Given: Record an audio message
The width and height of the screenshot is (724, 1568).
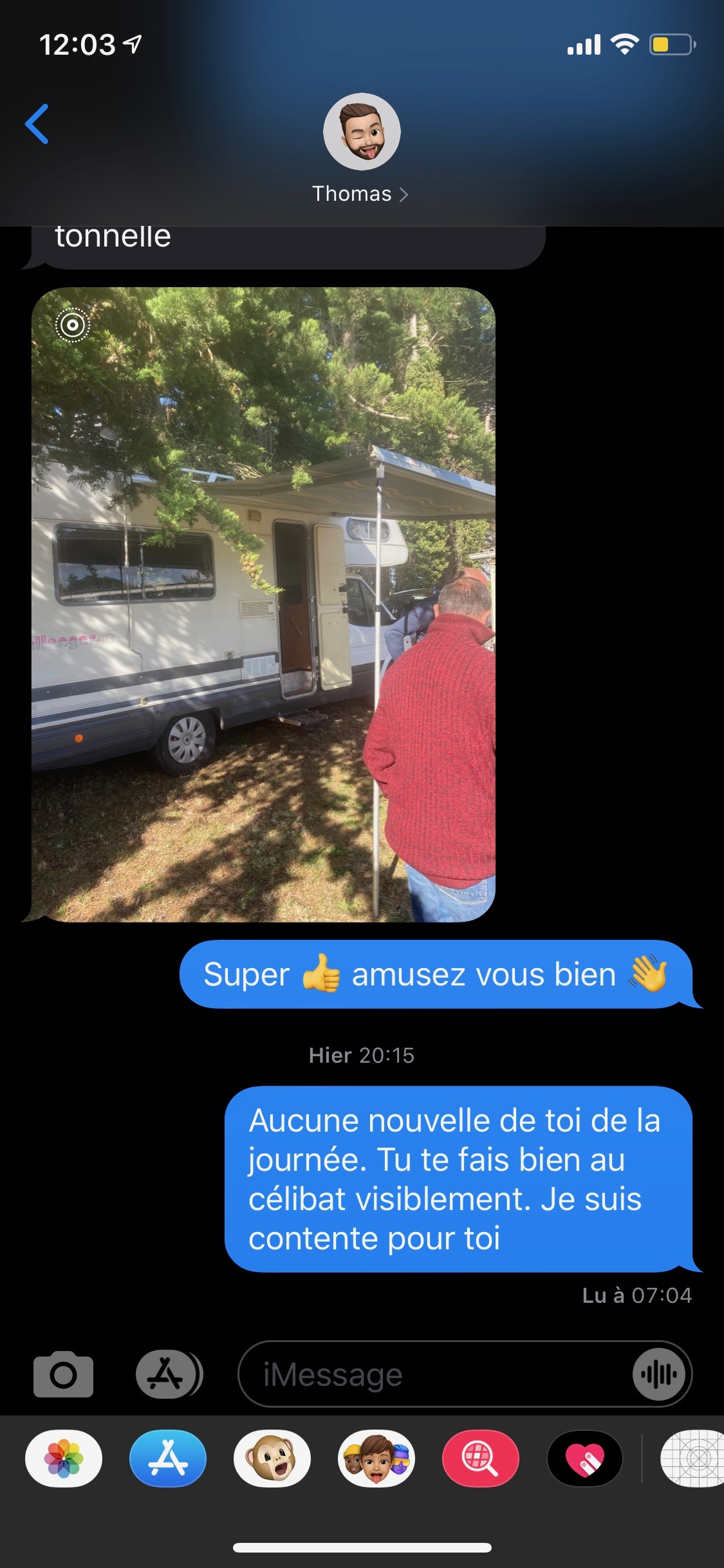Looking at the screenshot, I should [x=658, y=1375].
